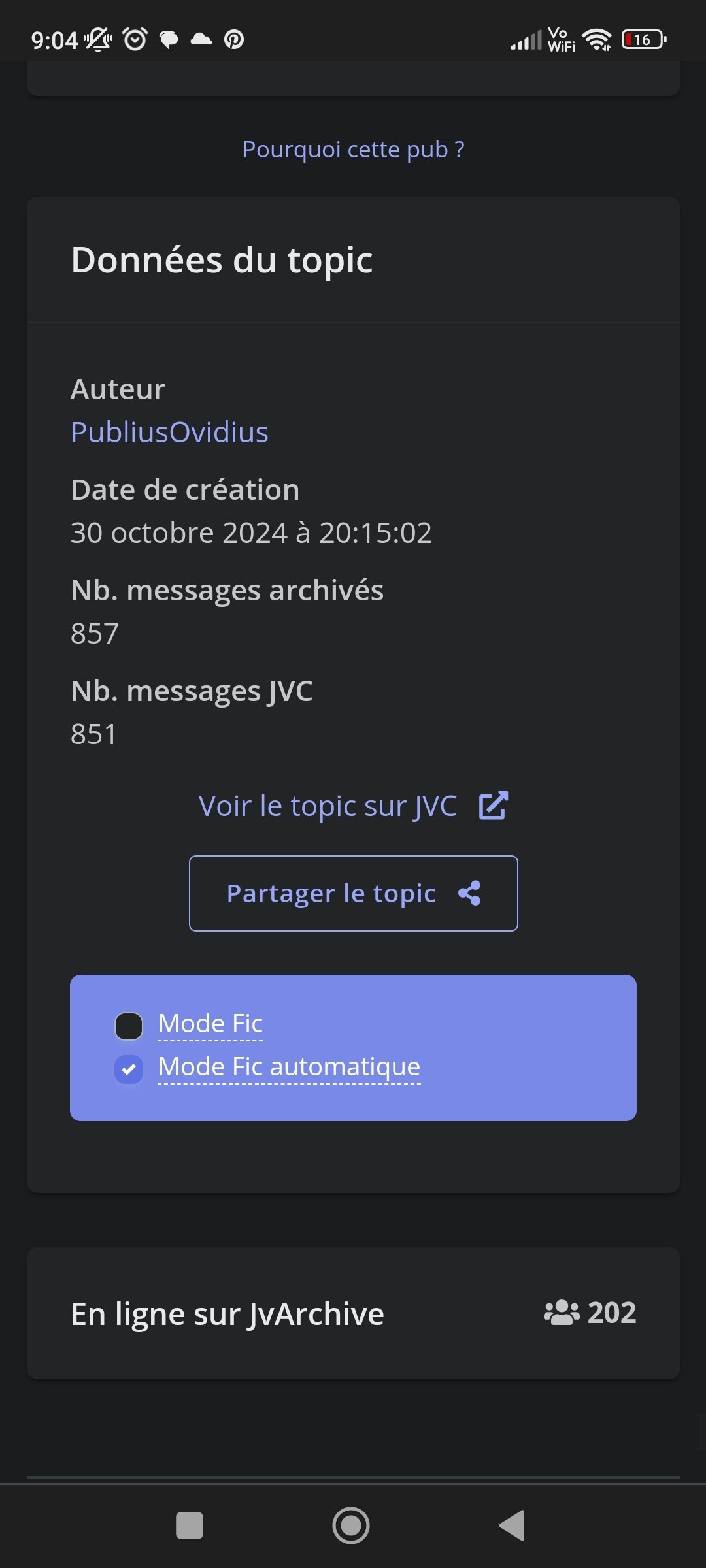Tap the Partager le topic button

click(353, 893)
